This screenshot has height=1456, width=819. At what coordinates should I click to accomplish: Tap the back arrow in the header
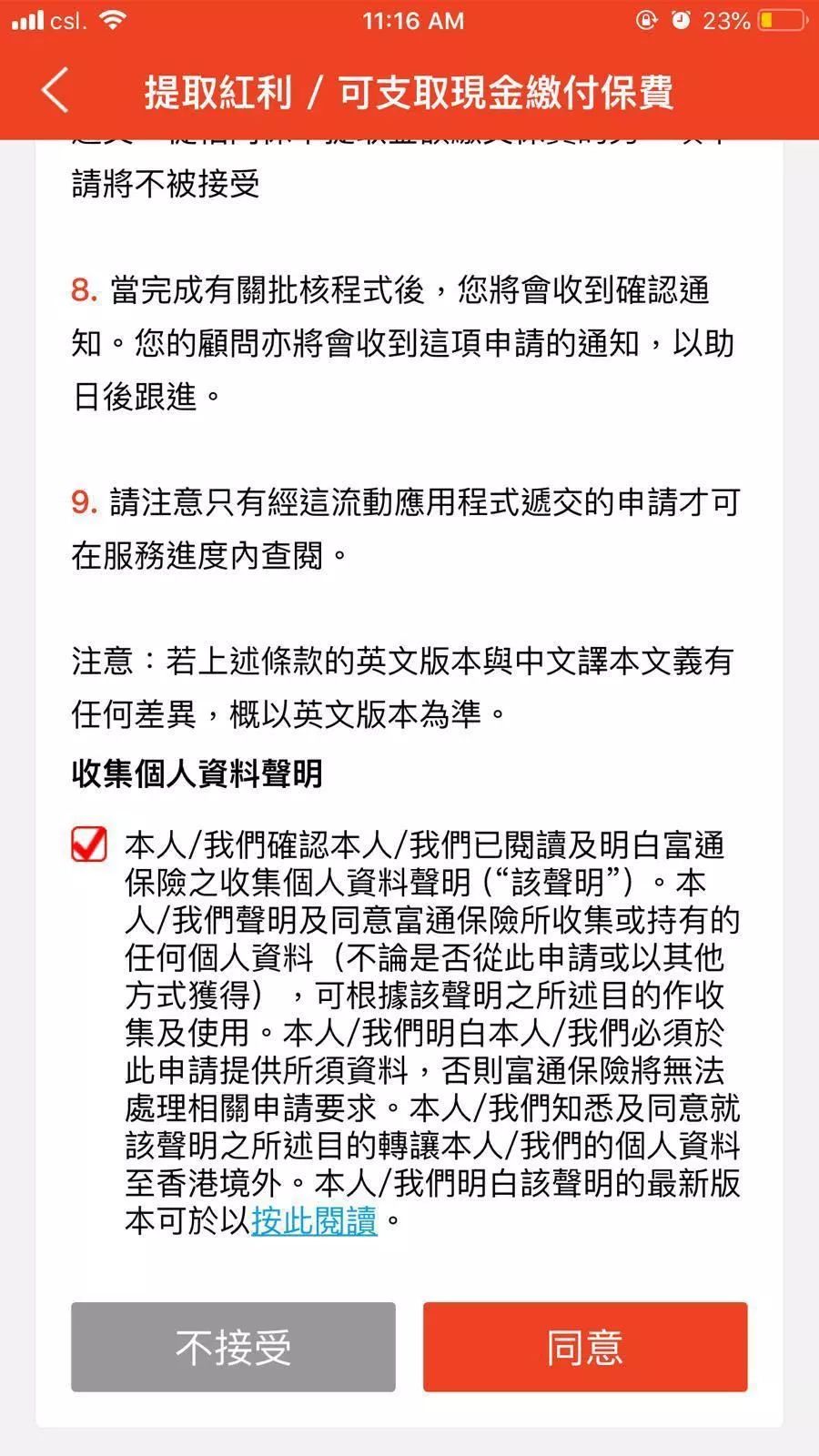tap(54, 91)
